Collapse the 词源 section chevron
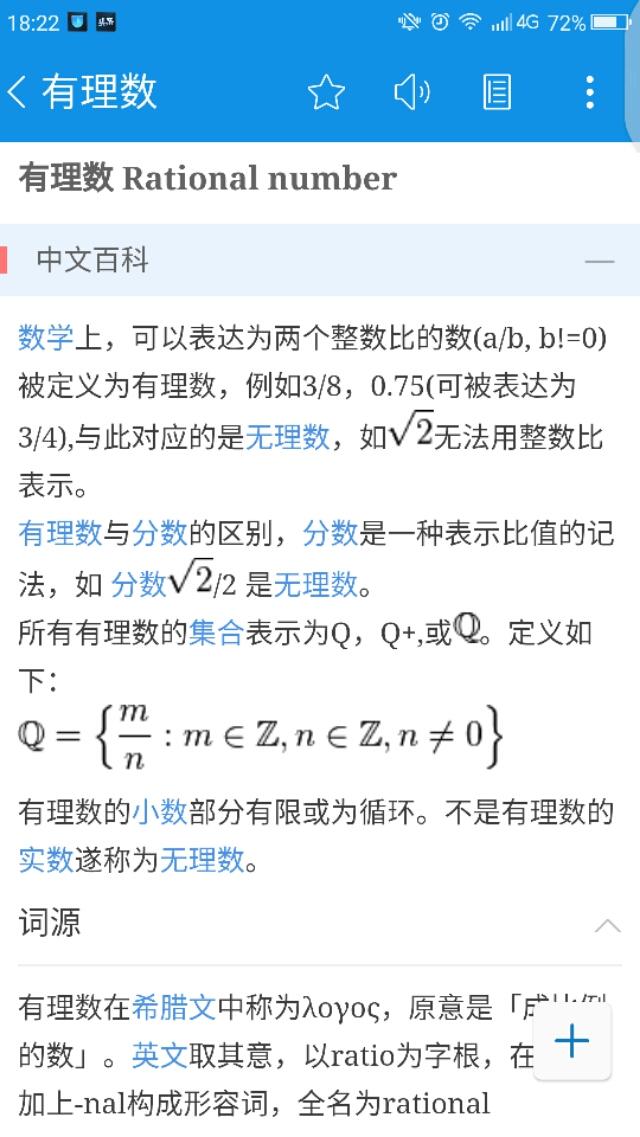This screenshot has width=640, height=1137. point(607,925)
